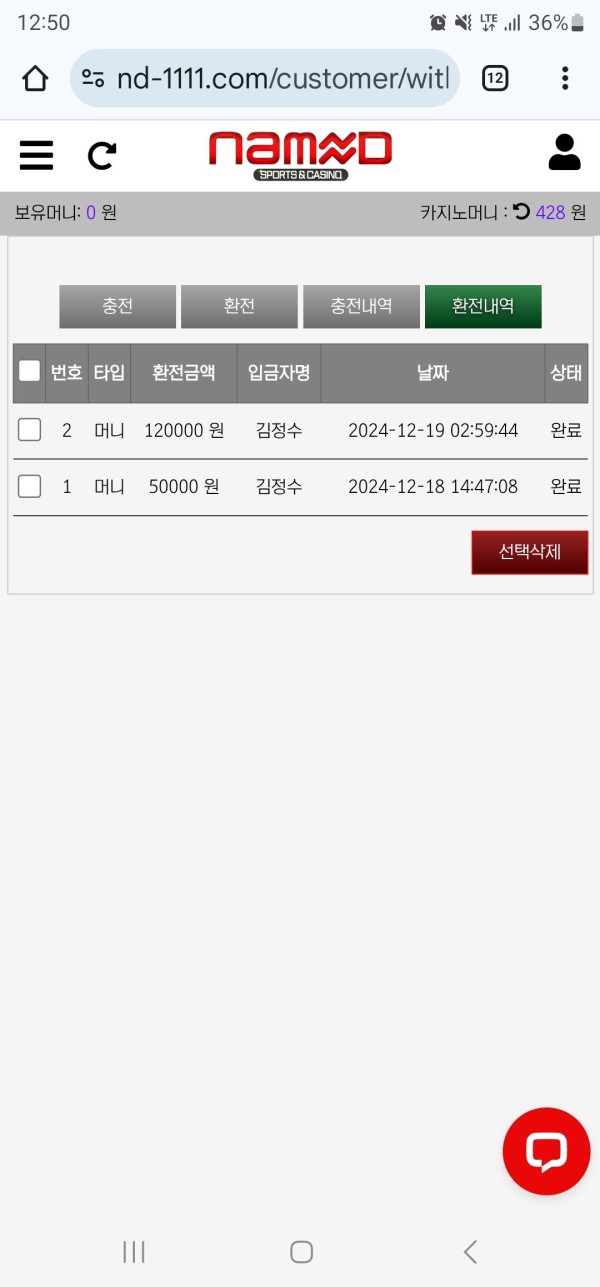Image resolution: width=600 pixels, height=1287 pixels.
Task: Open the browser overflow menu
Action: [565, 78]
